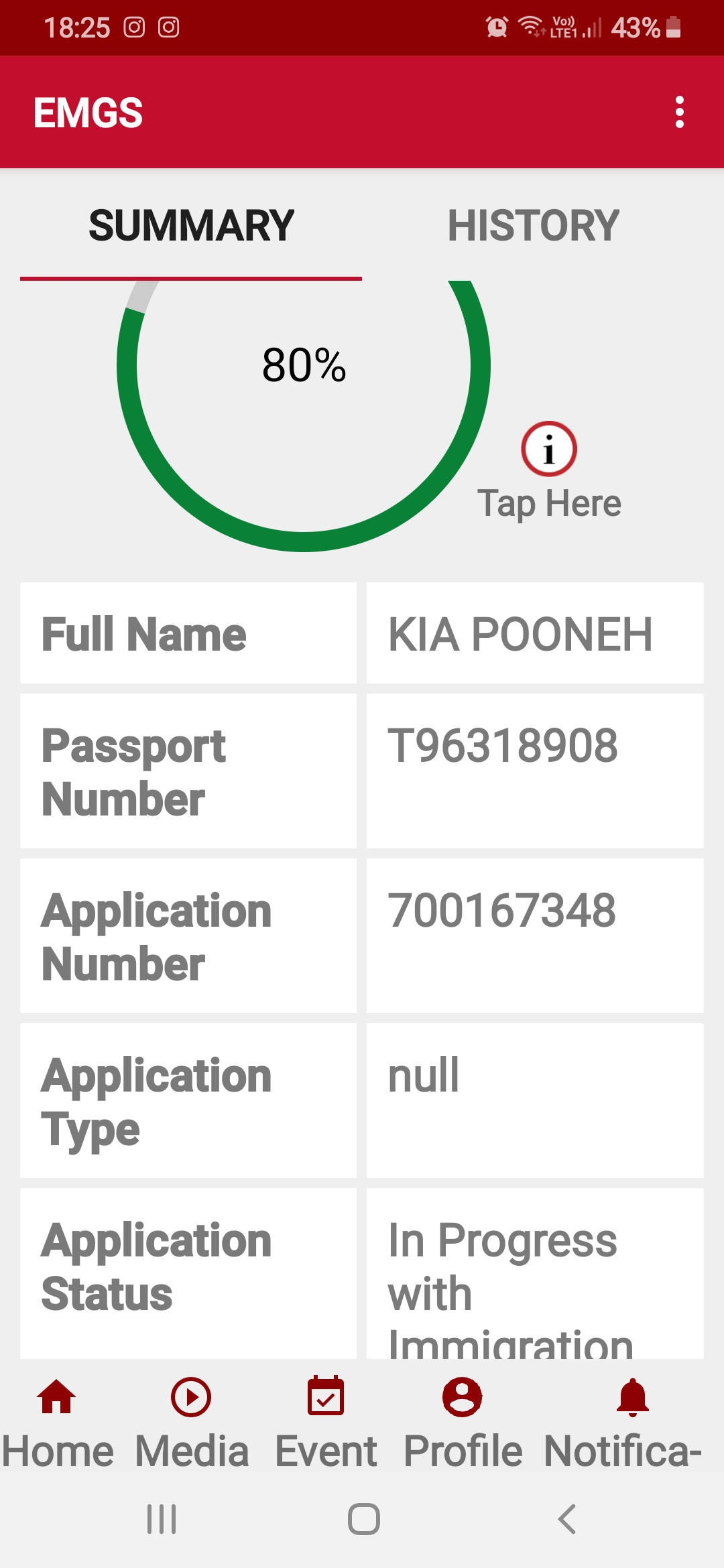Go to the Home tab
Image resolution: width=724 pixels, height=1568 pixels.
pyautogui.click(x=57, y=1422)
